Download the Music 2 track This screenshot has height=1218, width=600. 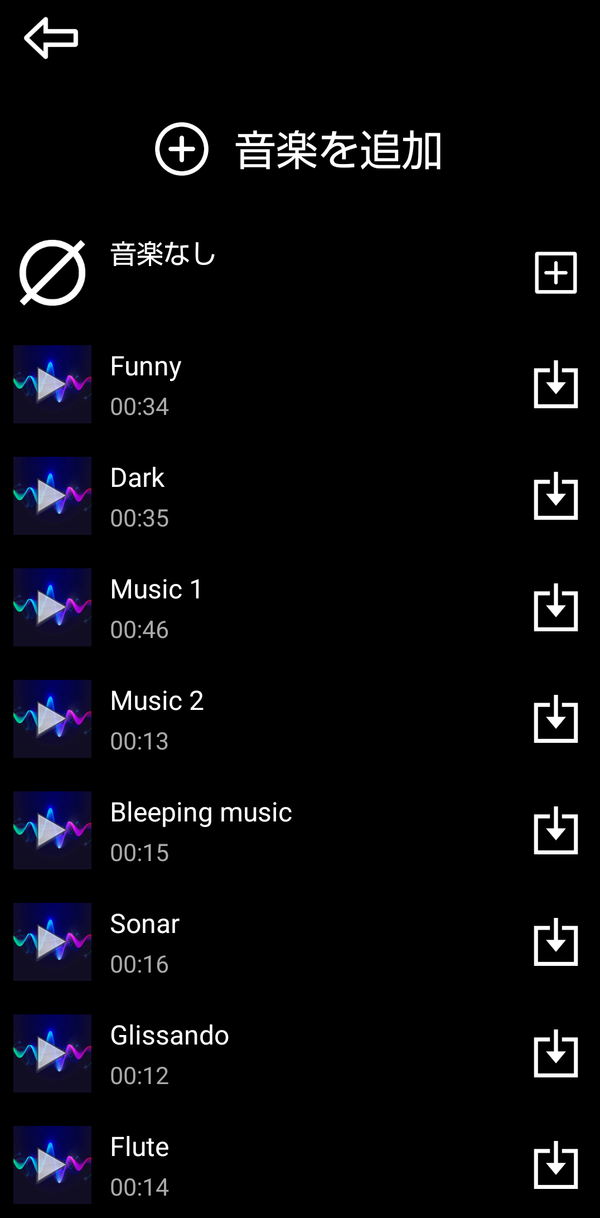click(x=556, y=719)
